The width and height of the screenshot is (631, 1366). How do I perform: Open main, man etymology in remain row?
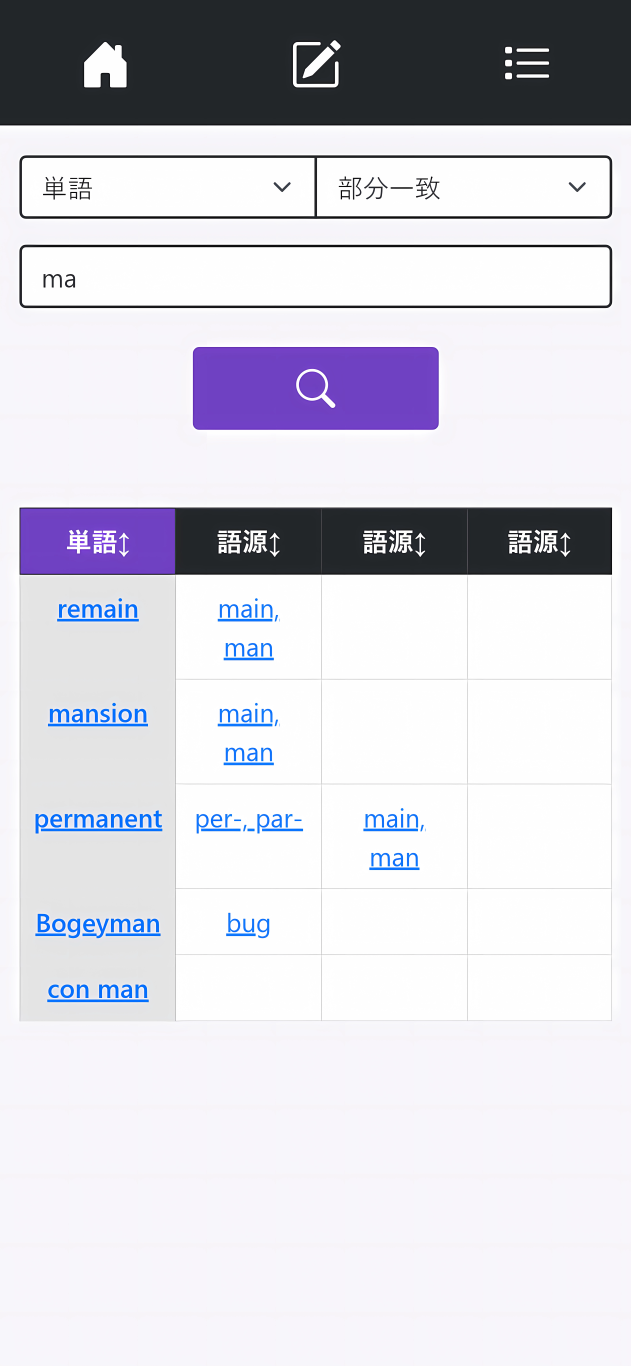point(249,628)
